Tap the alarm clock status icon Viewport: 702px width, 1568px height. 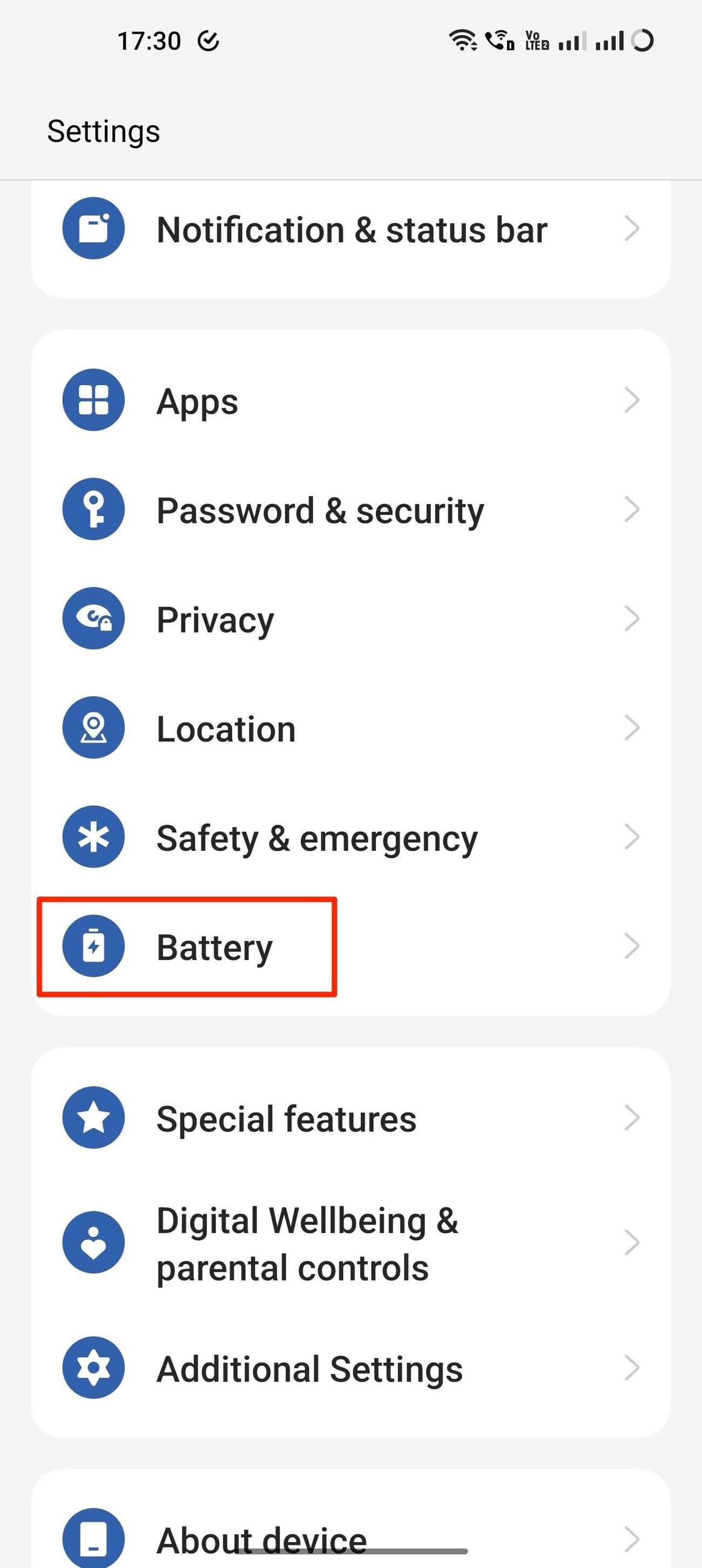click(x=207, y=40)
